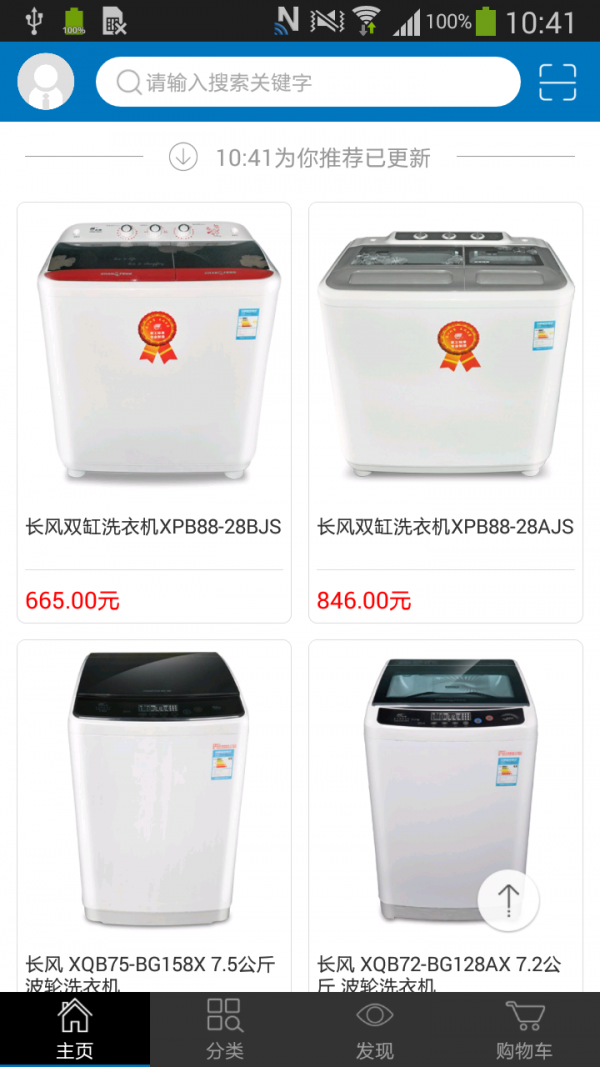Tap the search keyword input field
Viewport: 600px width, 1067px height.
308,82
